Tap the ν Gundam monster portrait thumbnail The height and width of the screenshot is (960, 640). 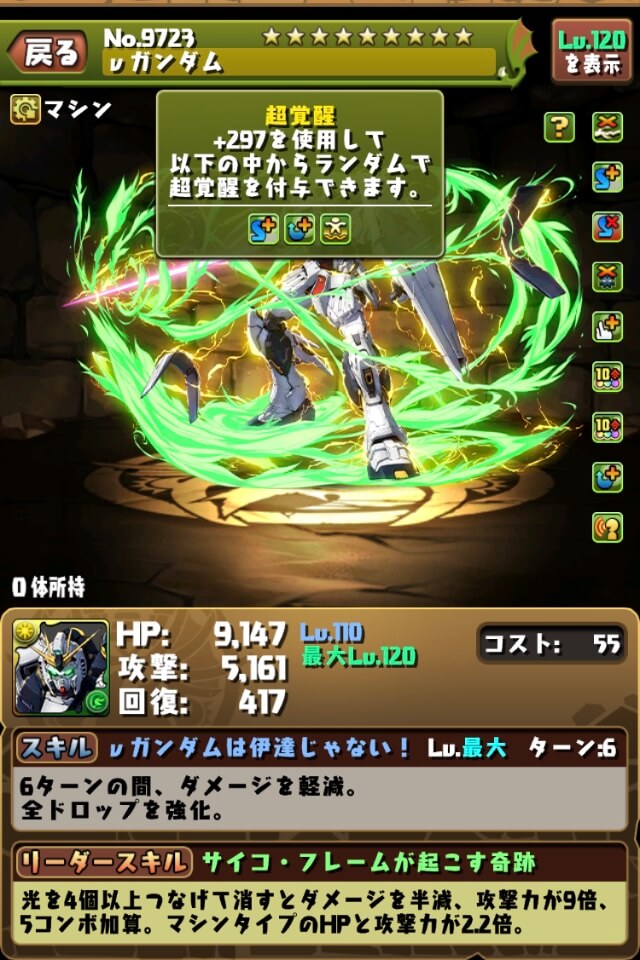point(61,668)
